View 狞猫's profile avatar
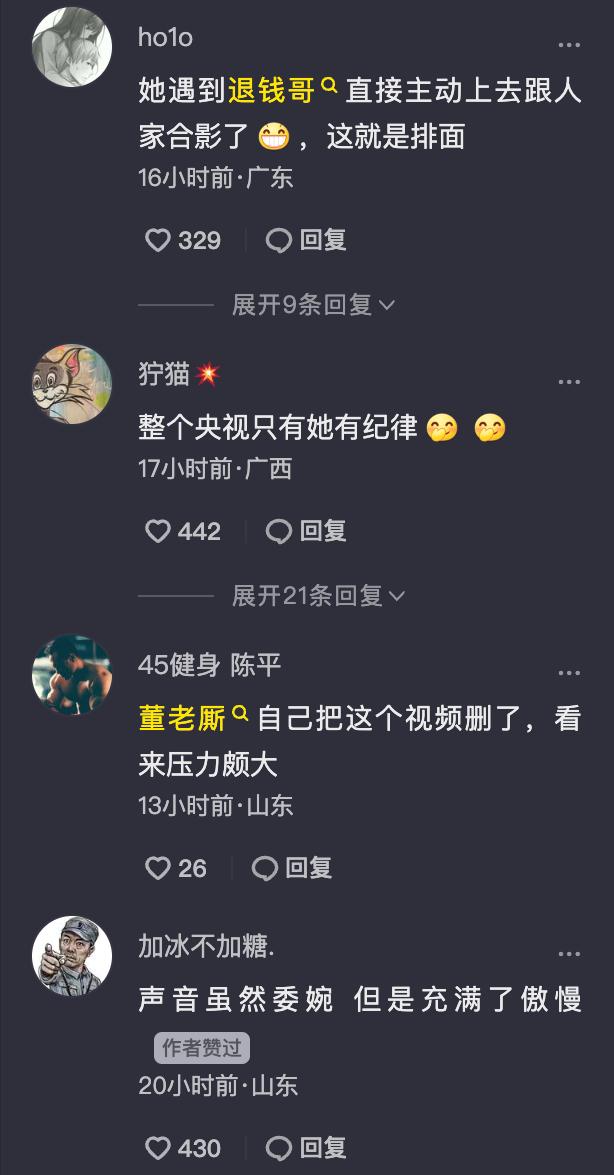The image size is (614, 1175). coord(72,384)
